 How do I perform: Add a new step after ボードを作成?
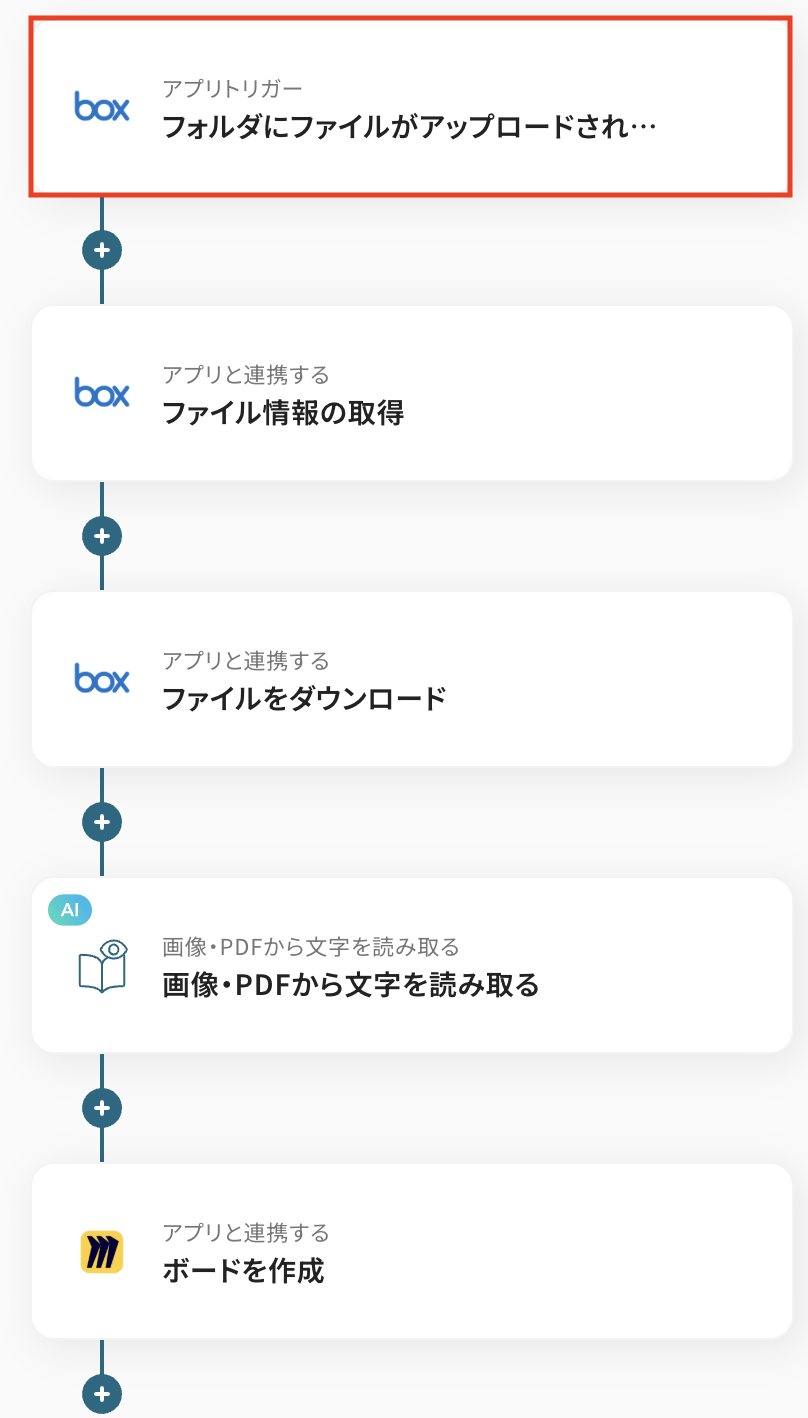click(x=101, y=1393)
